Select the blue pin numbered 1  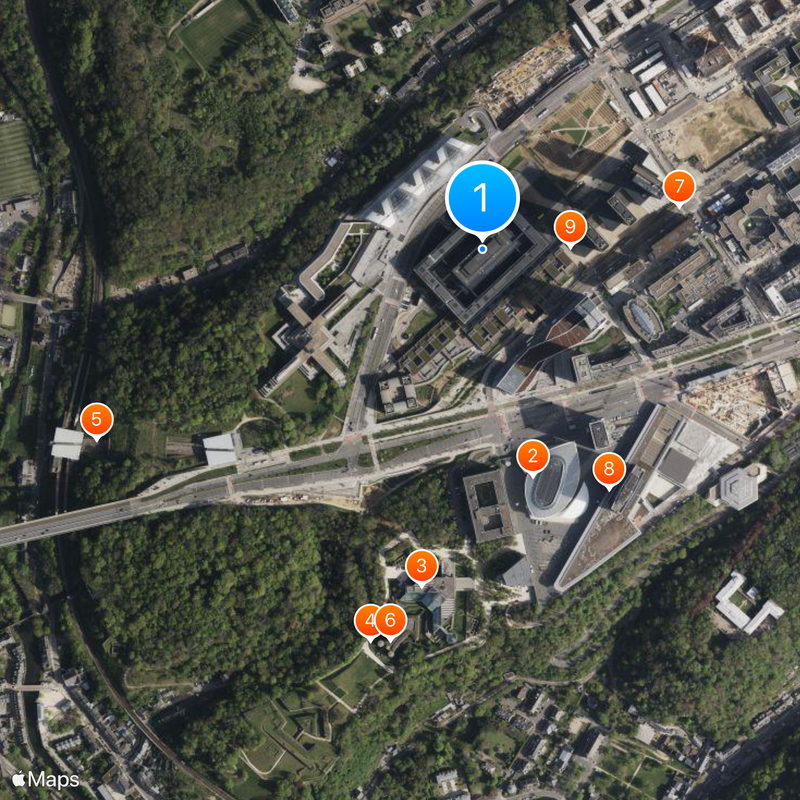pos(482,198)
